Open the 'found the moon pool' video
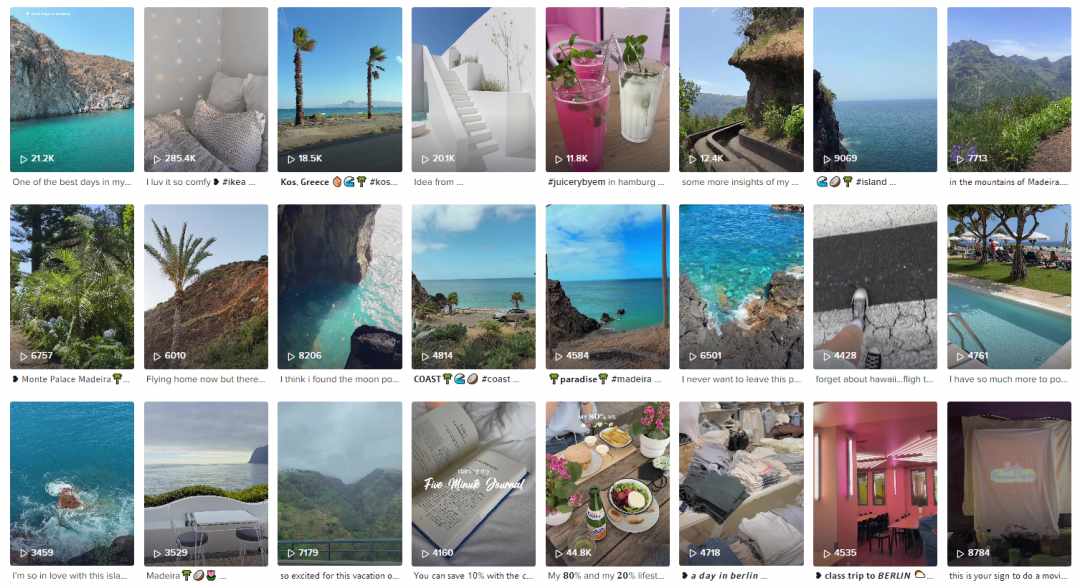The width and height of the screenshot is (1080, 588). click(339, 287)
